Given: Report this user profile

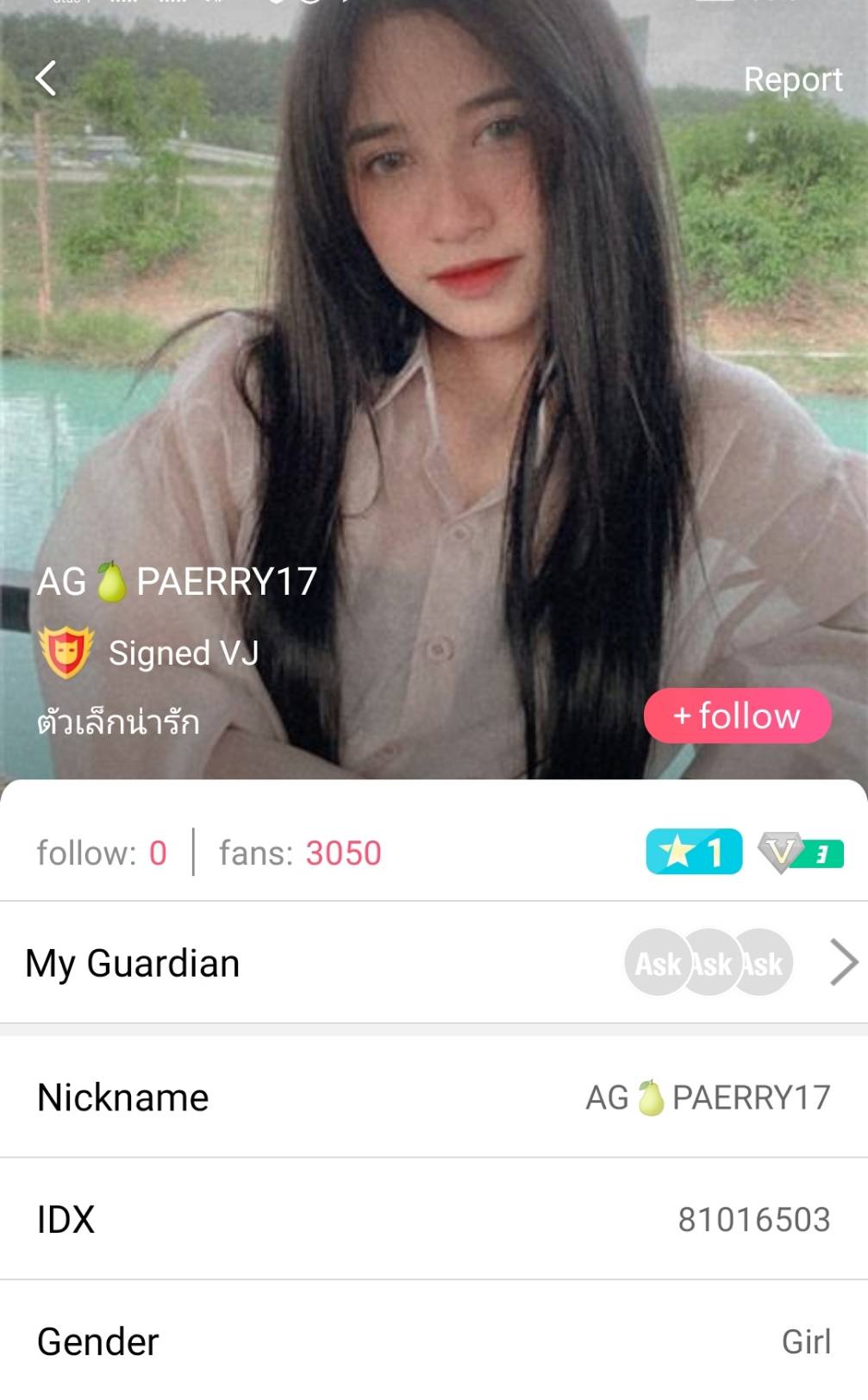Looking at the screenshot, I should (x=792, y=79).
